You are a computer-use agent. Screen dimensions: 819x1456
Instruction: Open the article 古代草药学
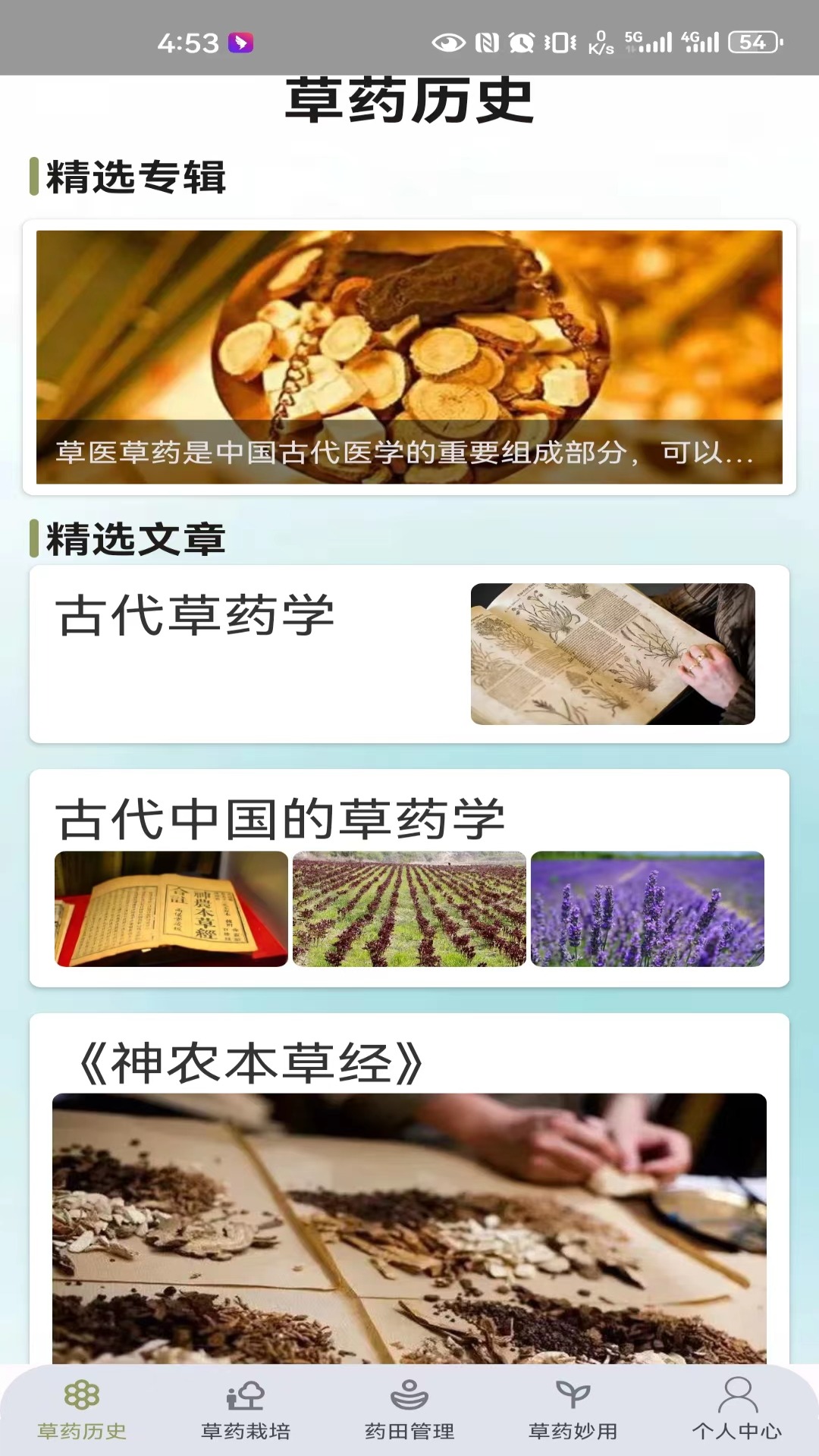(x=409, y=654)
